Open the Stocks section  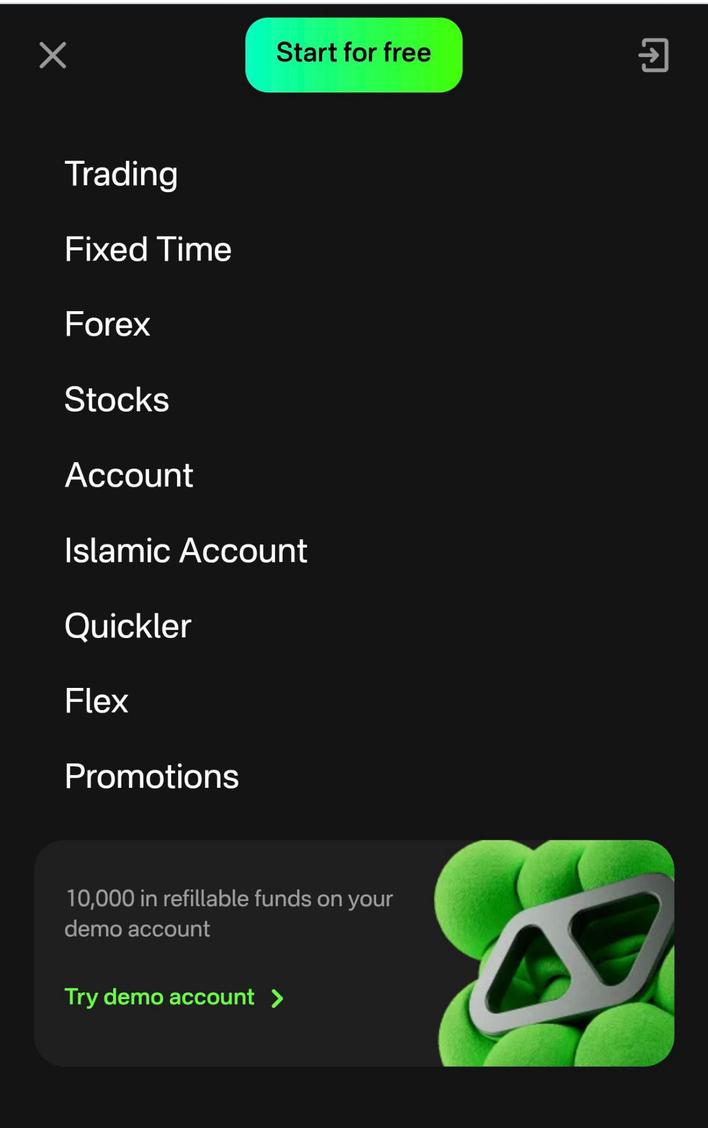[117, 400]
